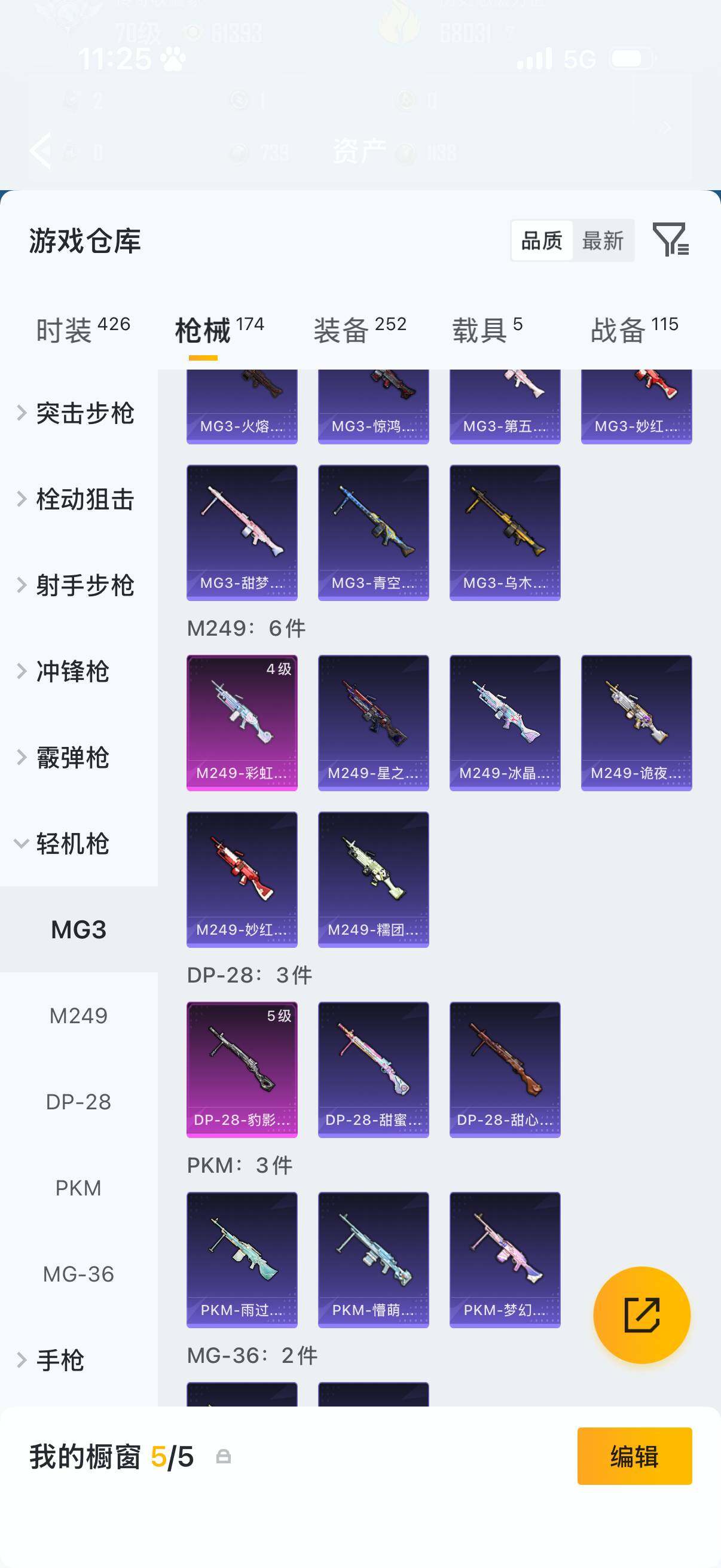The width and height of the screenshot is (721, 1568).
Task: Sort the warehouse by 最新
Action: point(603,240)
